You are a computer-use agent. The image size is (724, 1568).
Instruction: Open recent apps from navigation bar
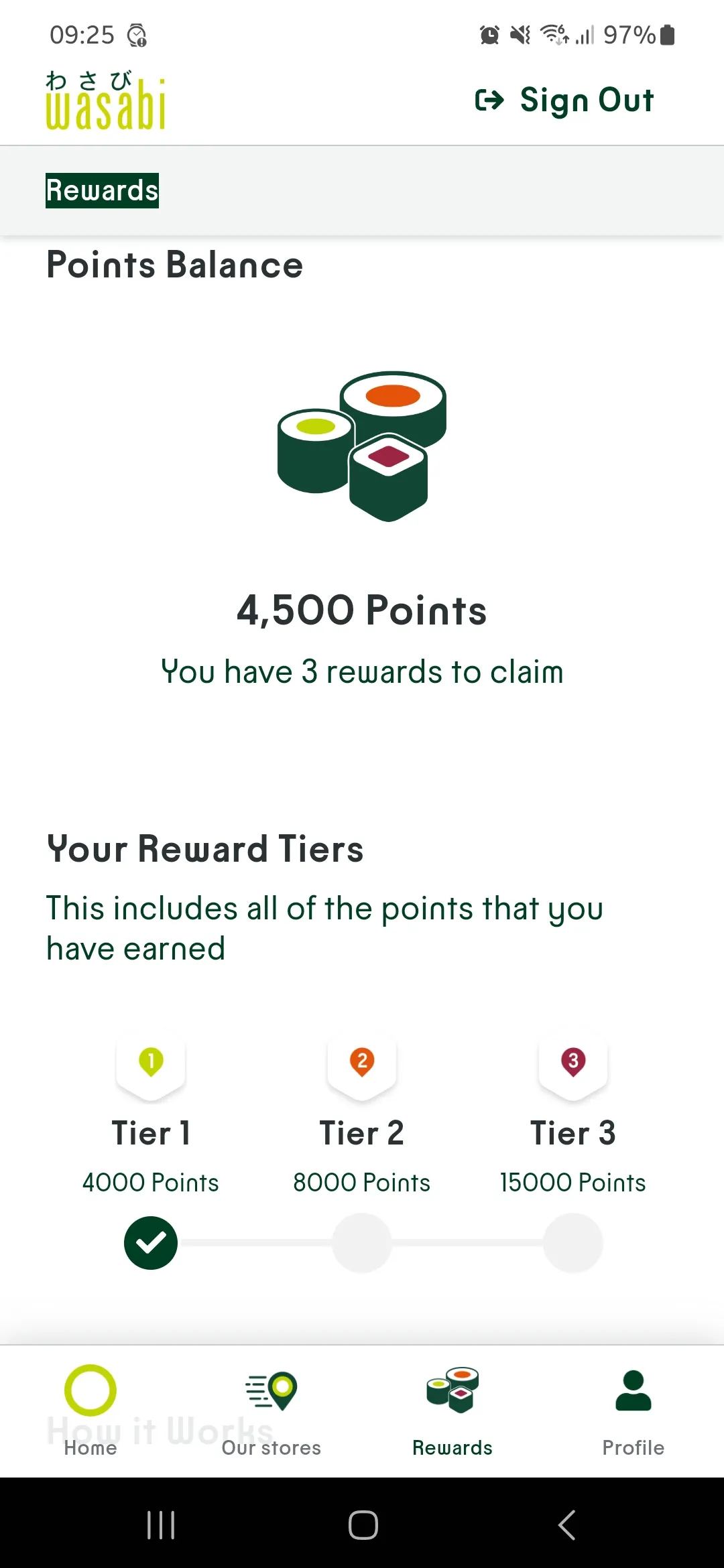(161, 1525)
